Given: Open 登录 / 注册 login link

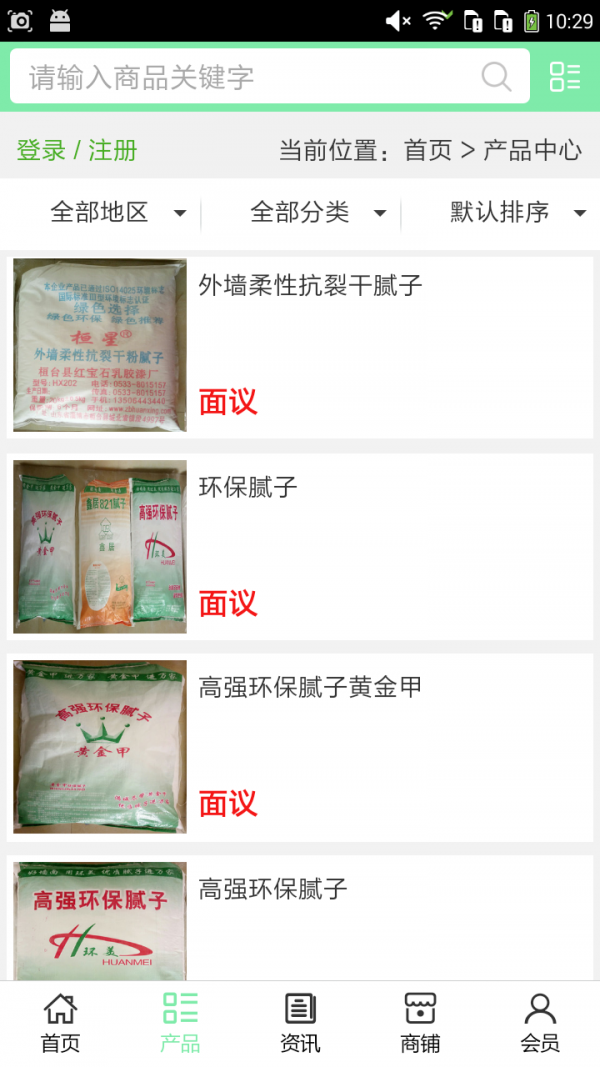Looking at the screenshot, I should pos(77,151).
